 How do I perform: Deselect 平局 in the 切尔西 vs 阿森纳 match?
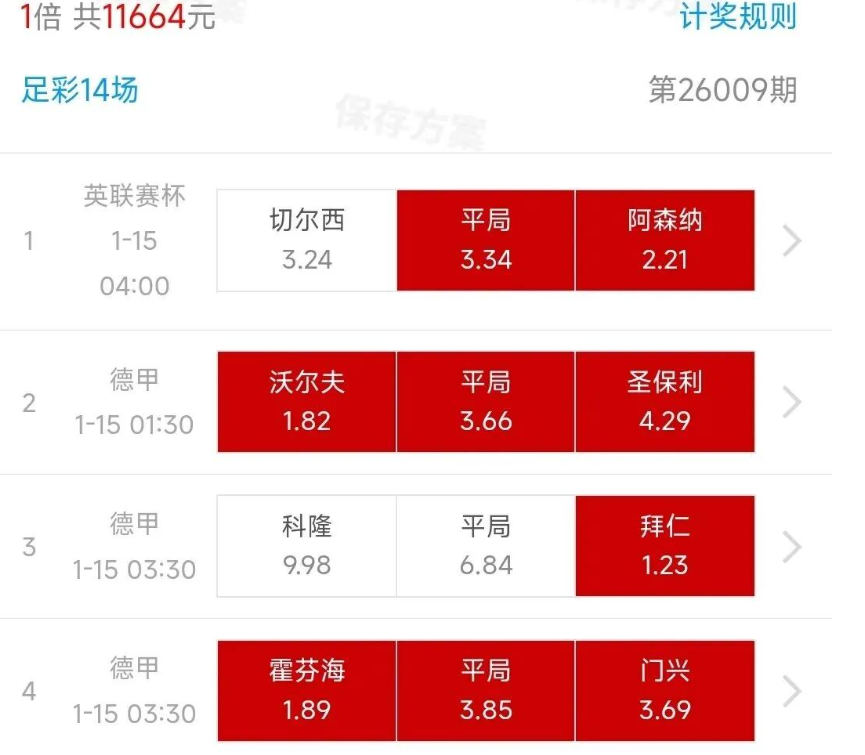click(486, 240)
